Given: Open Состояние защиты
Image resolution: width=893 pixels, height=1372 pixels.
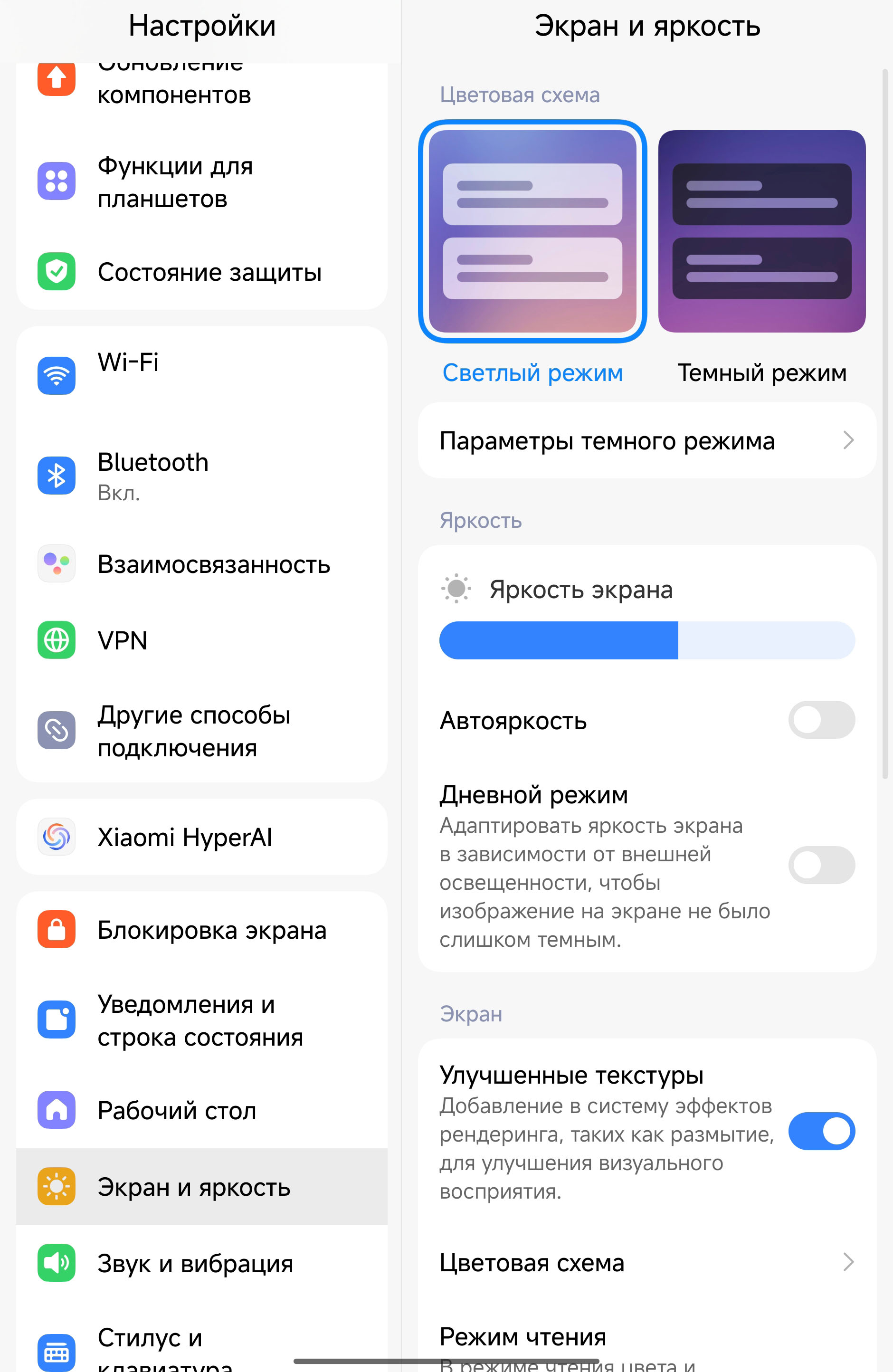Looking at the screenshot, I should 201,272.
